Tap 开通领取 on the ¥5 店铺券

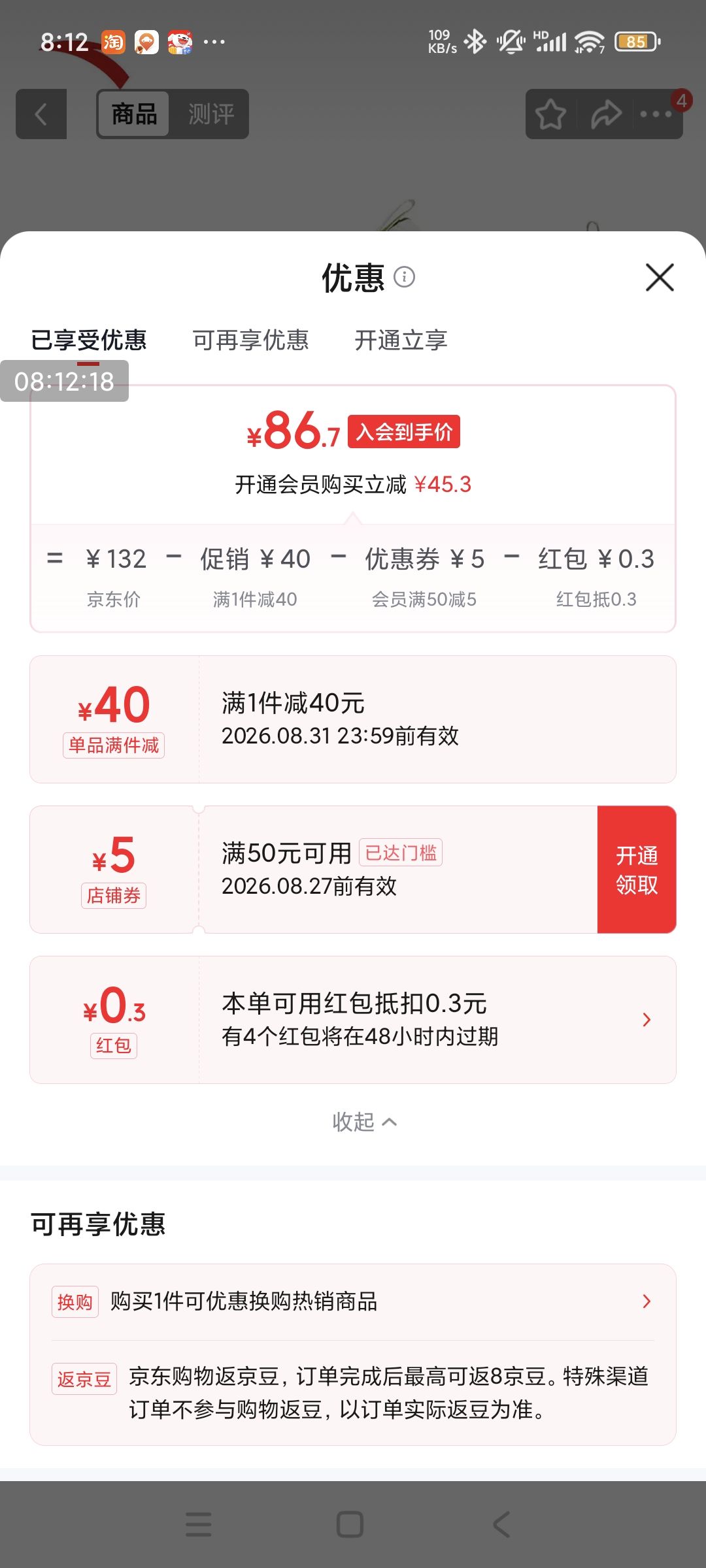[x=637, y=870]
